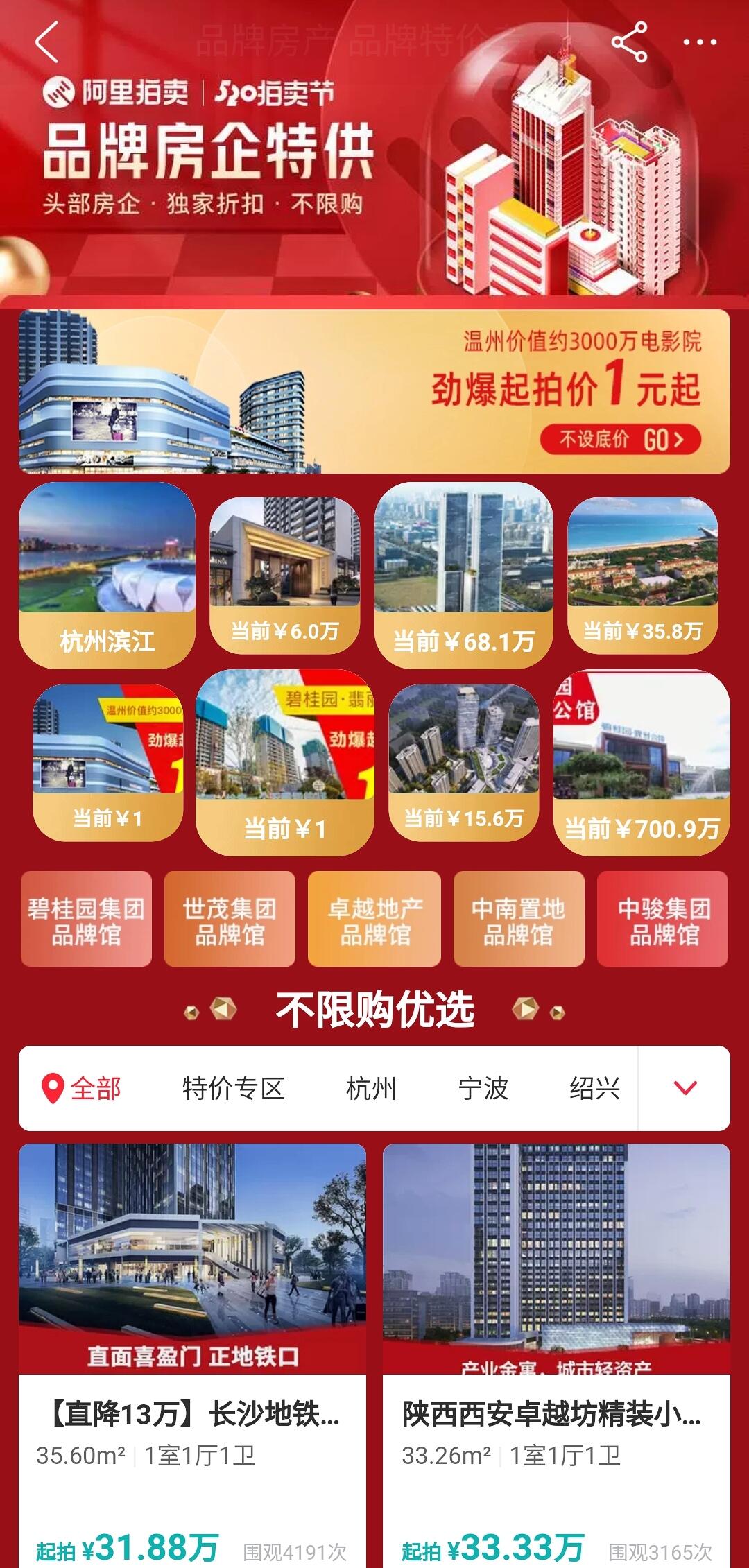Open the 杭州滨江 property tile
Viewport: 749px width, 1568px height.
pos(107,576)
